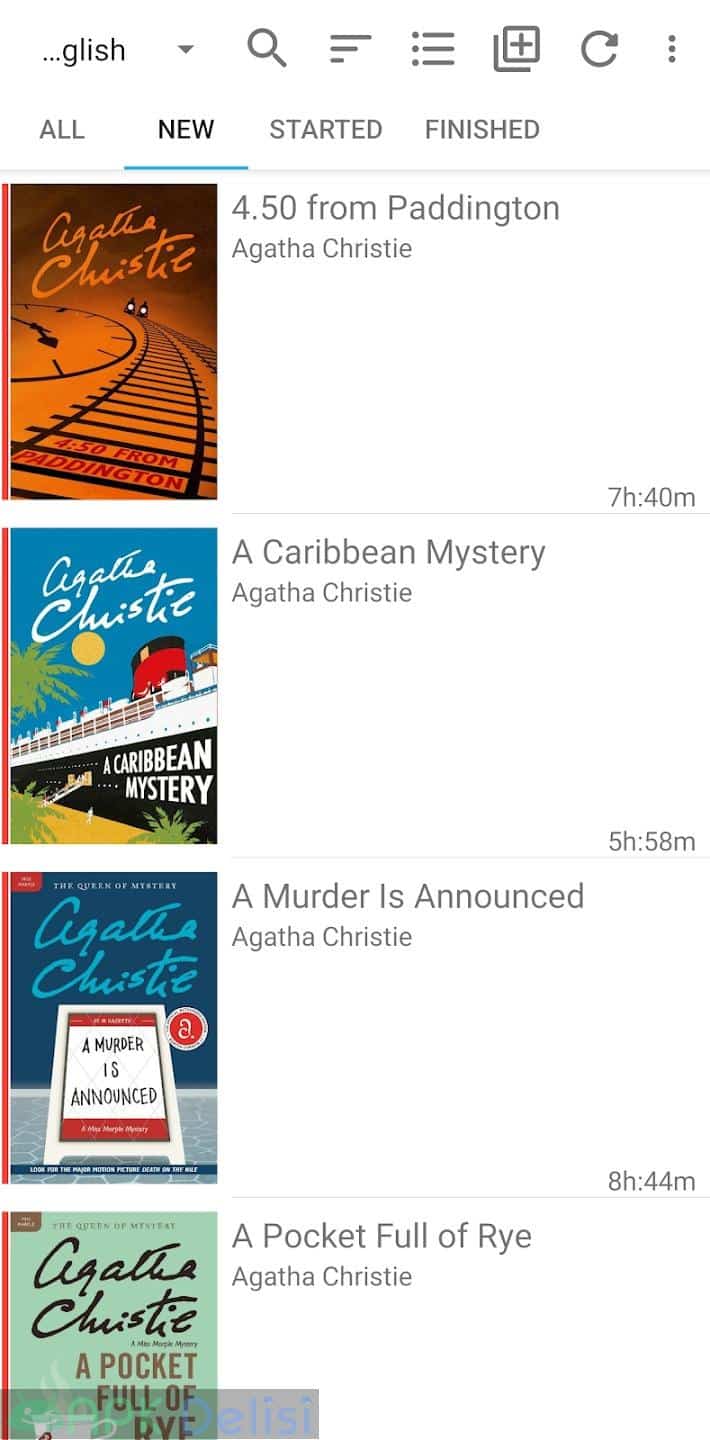Switch to the STARTED tab

click(326, 130)
